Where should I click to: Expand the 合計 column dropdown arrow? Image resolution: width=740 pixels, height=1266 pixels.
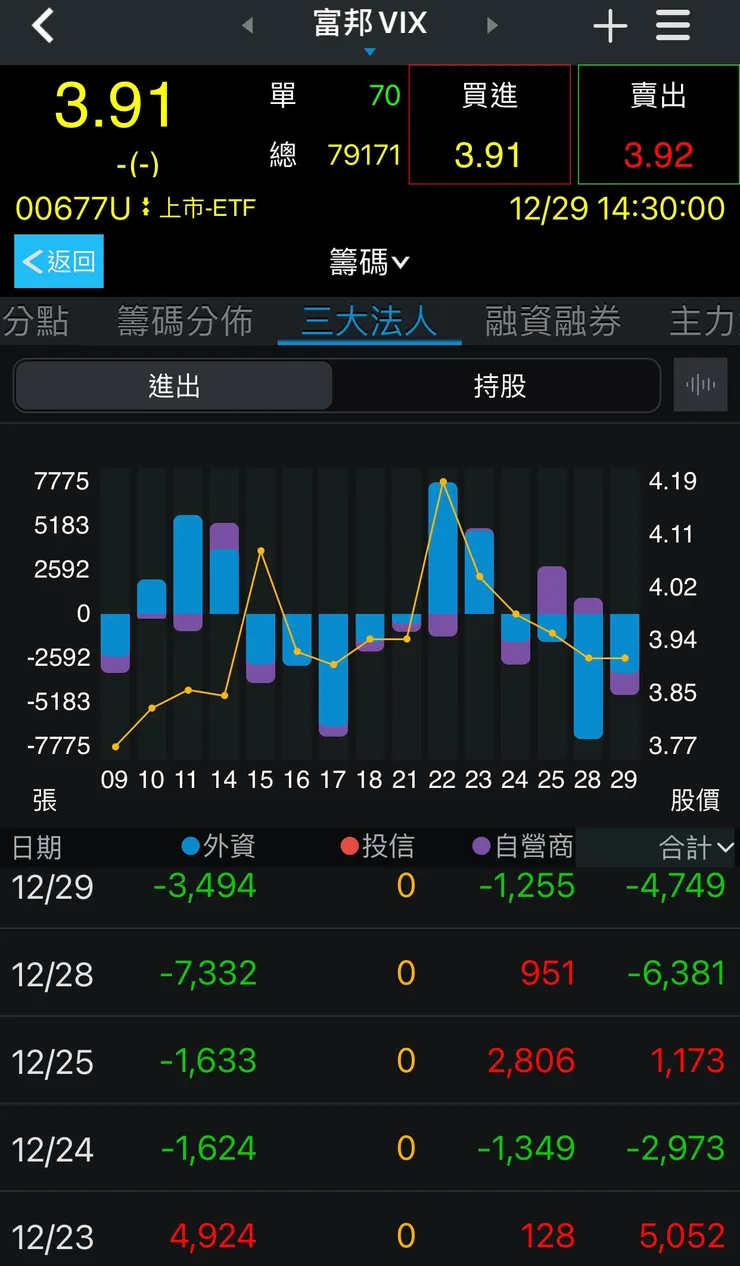pyautogui.click(x=723, y=847)
